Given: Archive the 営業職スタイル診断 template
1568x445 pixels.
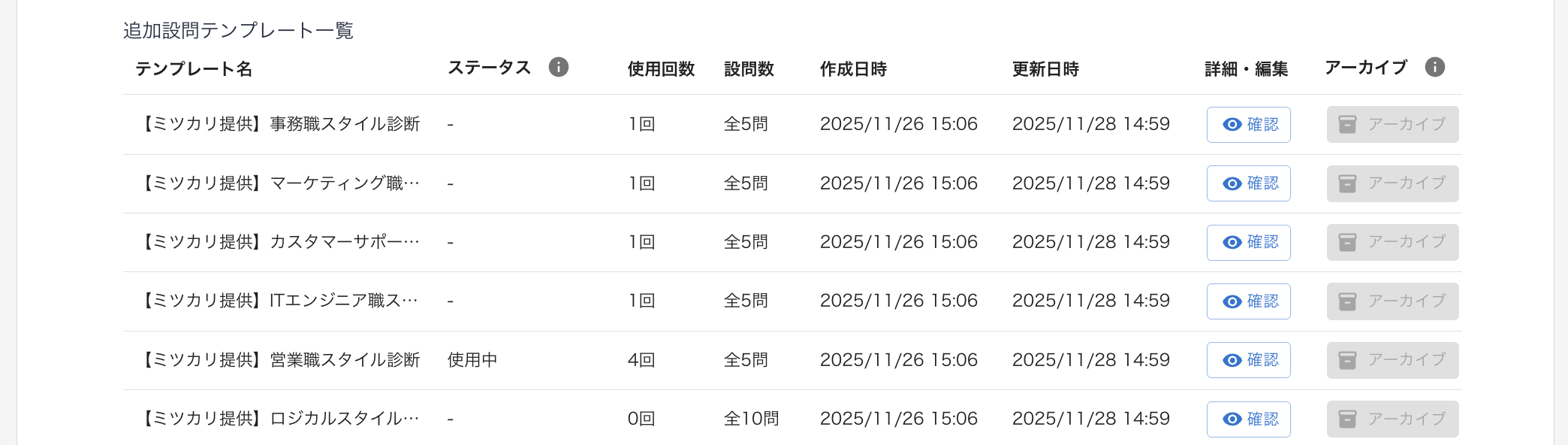Looking at the screenshot, I should pyautogui.click(x=1392, y=360).
